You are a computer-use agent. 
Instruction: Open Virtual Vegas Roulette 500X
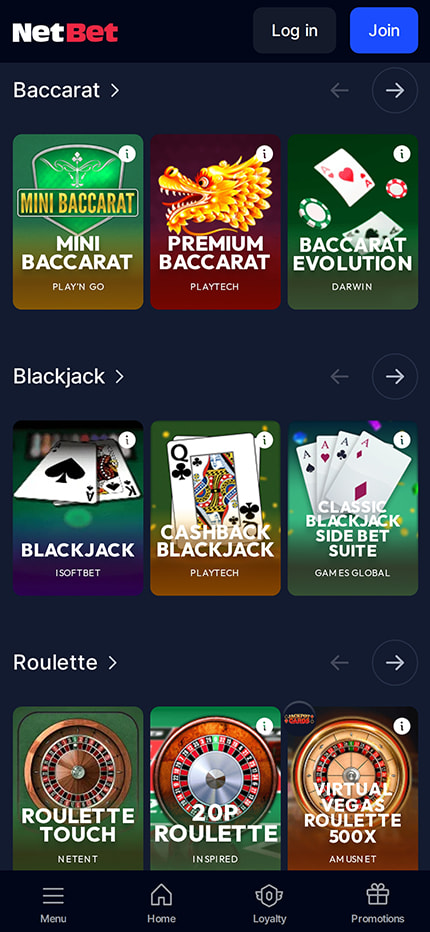(x=353, y=788)
